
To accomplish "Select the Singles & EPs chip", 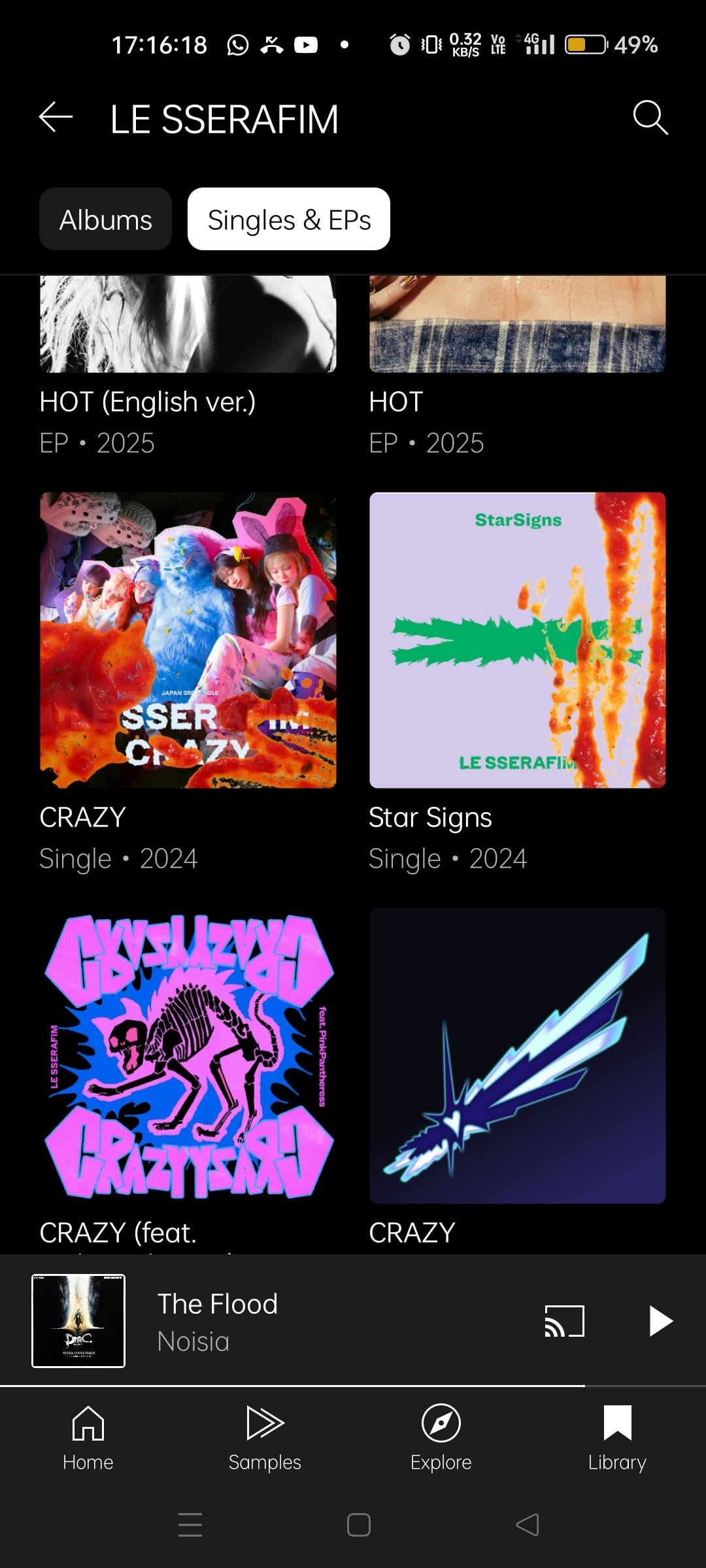I will click(289, 220).
